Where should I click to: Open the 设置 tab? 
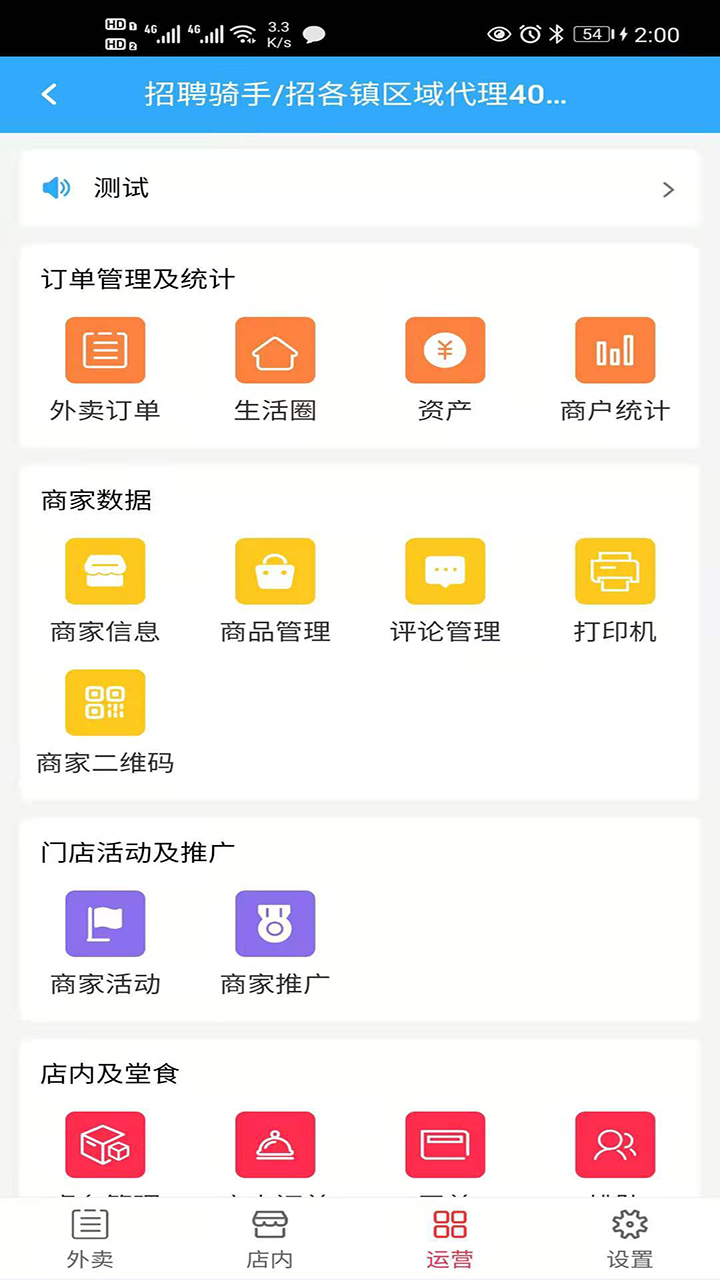(630, 1238)
